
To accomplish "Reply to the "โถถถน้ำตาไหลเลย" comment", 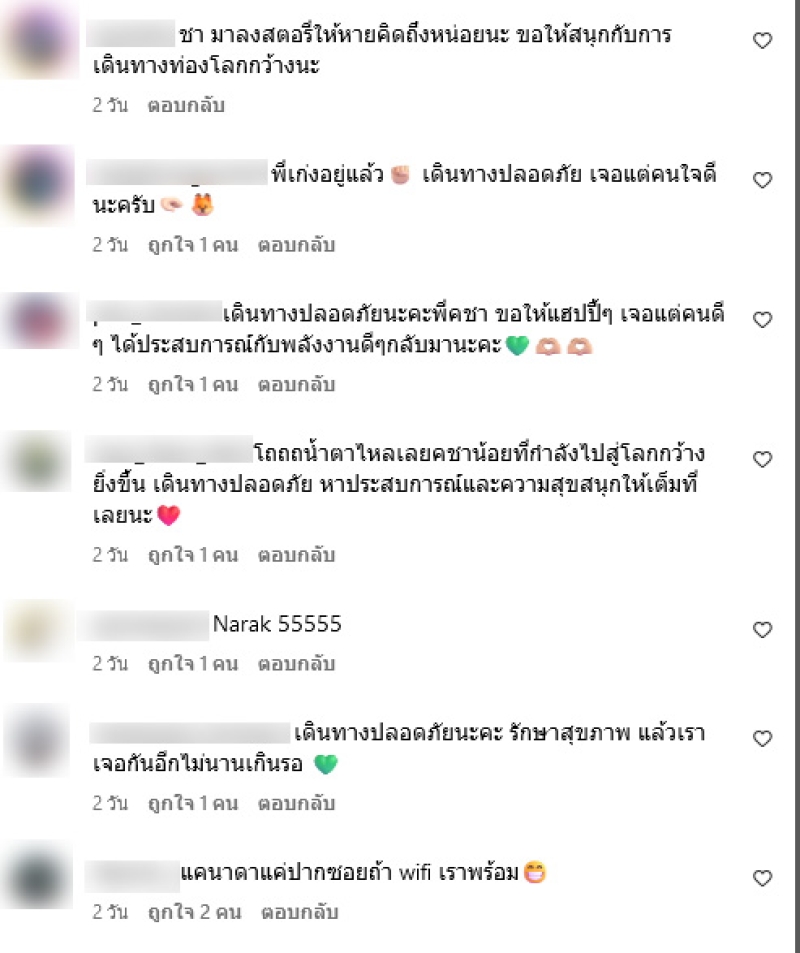I will tap(296, 554).
